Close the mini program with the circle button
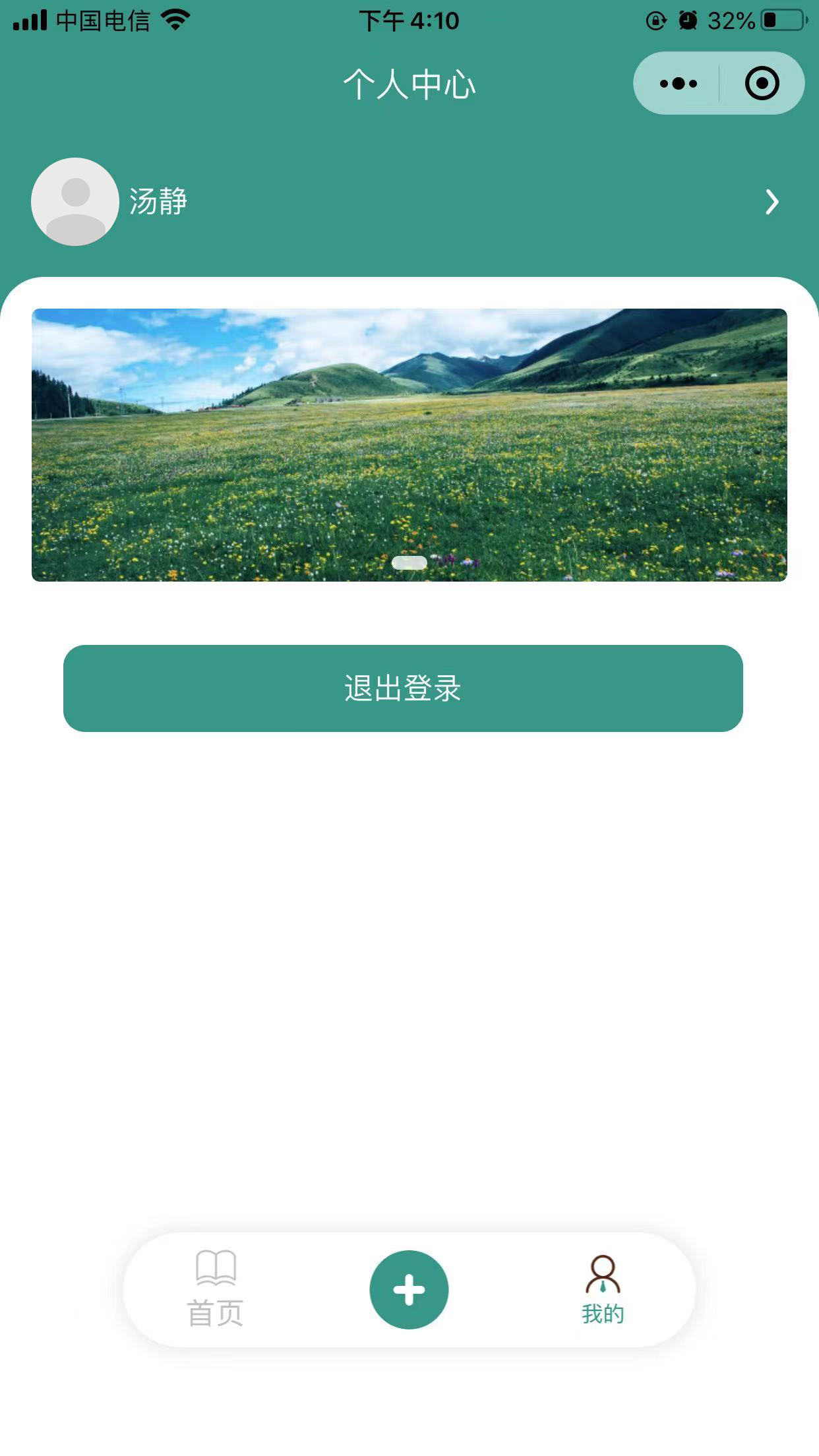The image size is (819, 1456). 762,84
